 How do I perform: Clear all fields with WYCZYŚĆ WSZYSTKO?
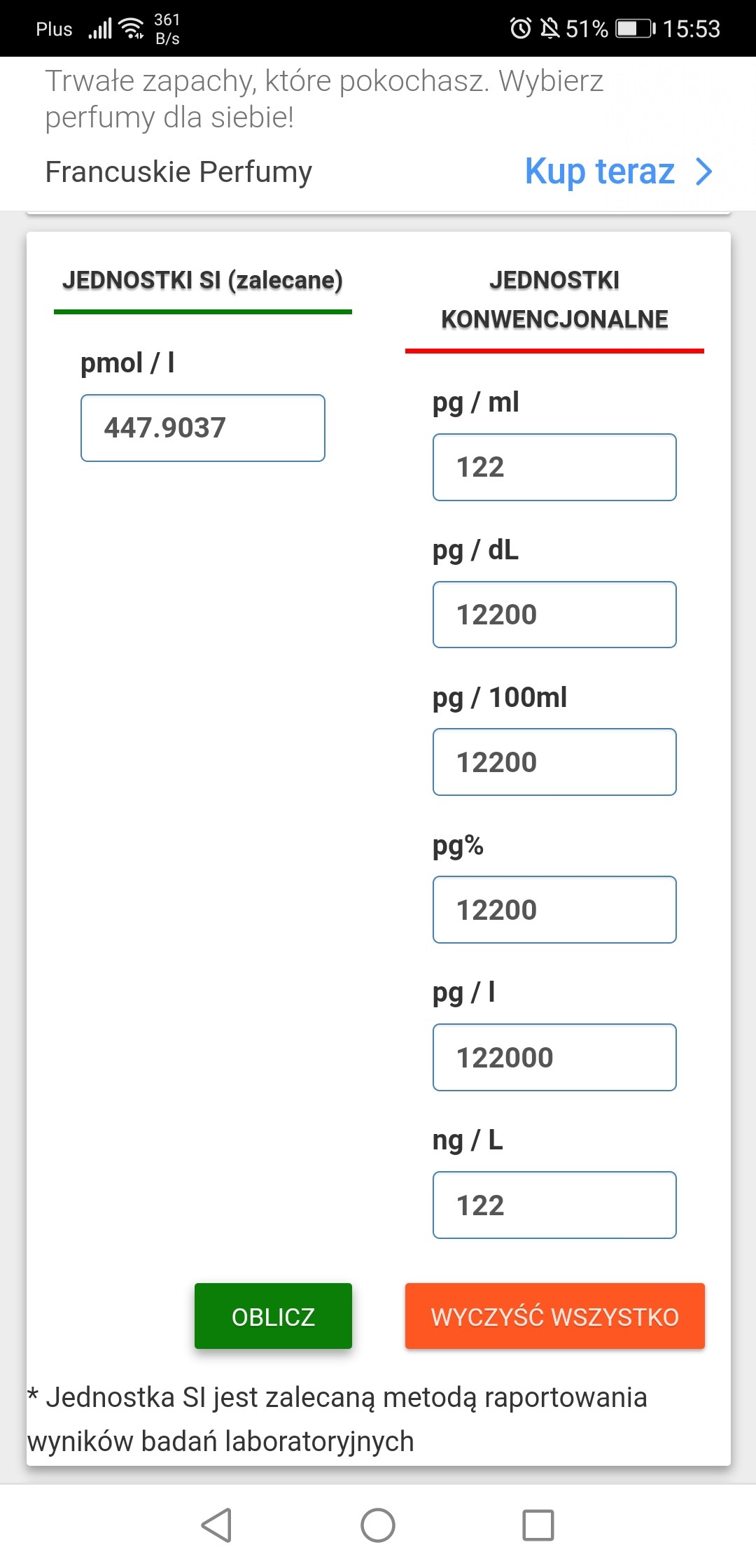[x=555, y=1316]
